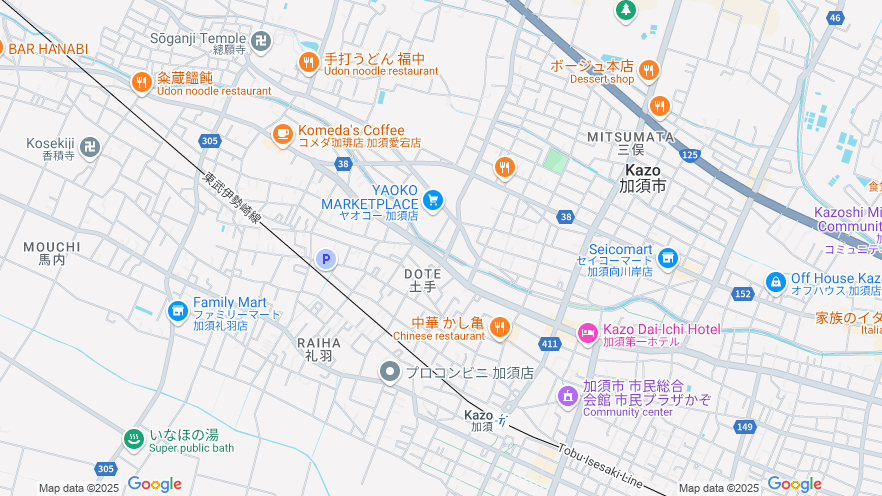Viewport: 882px width, 496px height.
Task: Select the Off House Kazo store marker
Action: coord(775,282)
